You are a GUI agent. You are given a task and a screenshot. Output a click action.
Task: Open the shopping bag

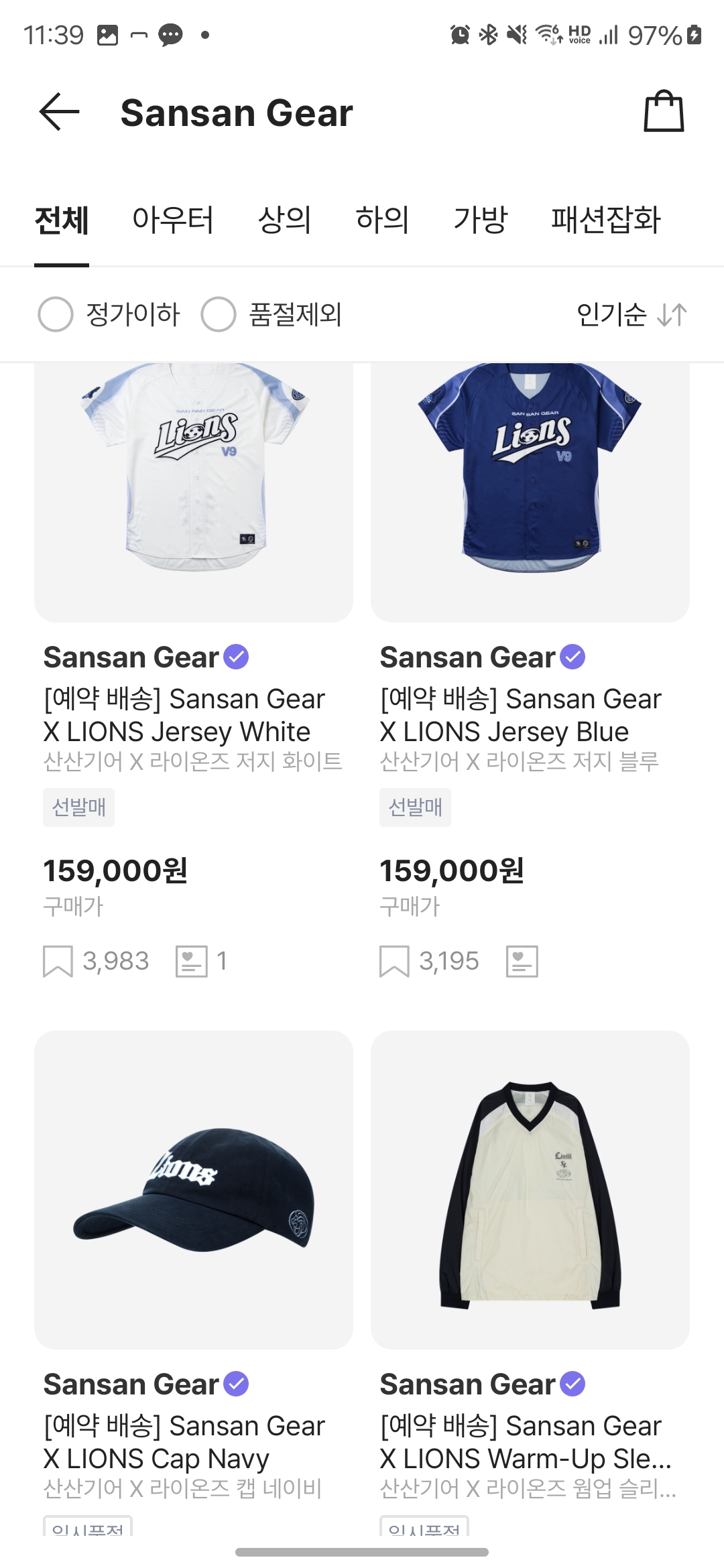click(x=664, y=111)
